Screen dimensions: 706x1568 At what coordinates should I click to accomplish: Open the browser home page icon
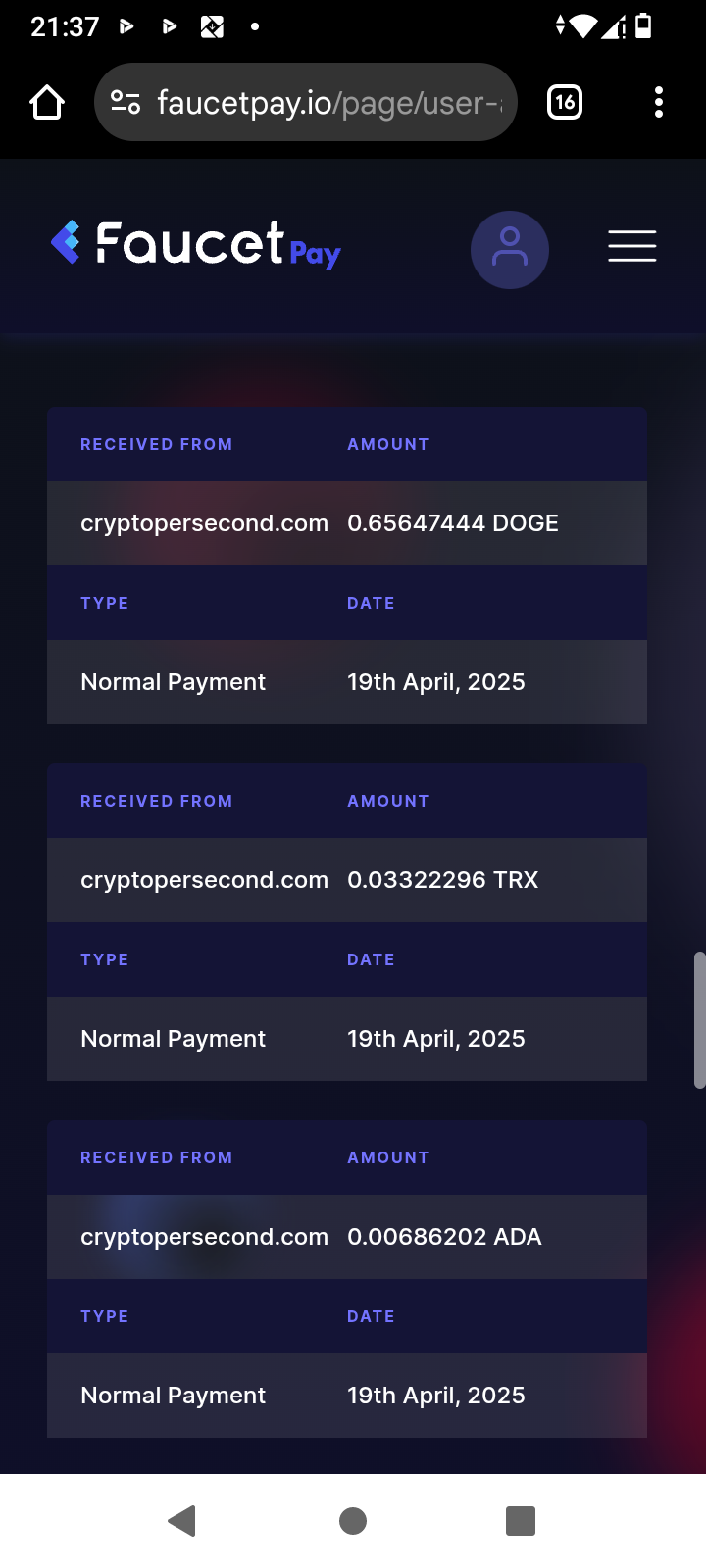click(x=47, y=102)
